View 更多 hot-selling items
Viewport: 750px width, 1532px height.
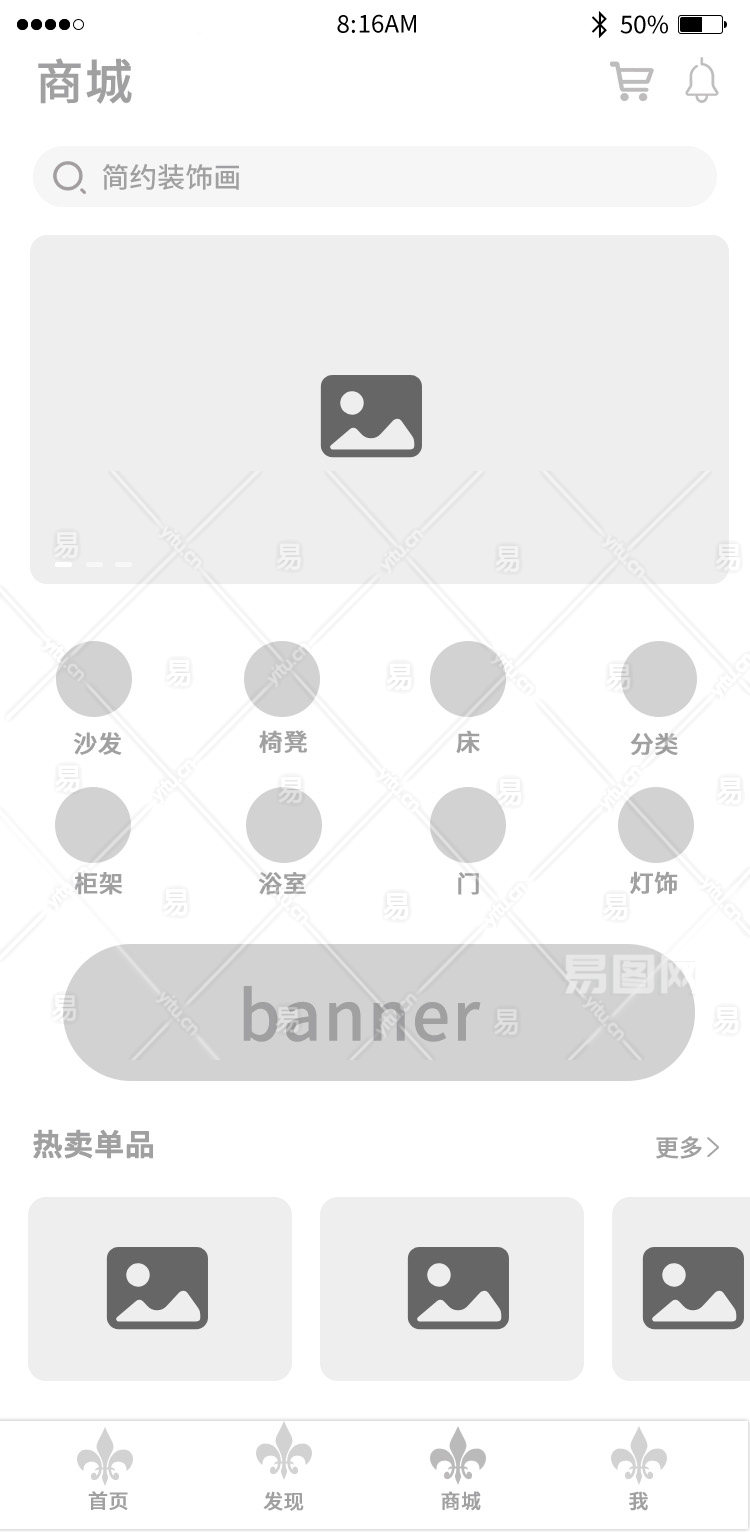[x=686, y=1147]
